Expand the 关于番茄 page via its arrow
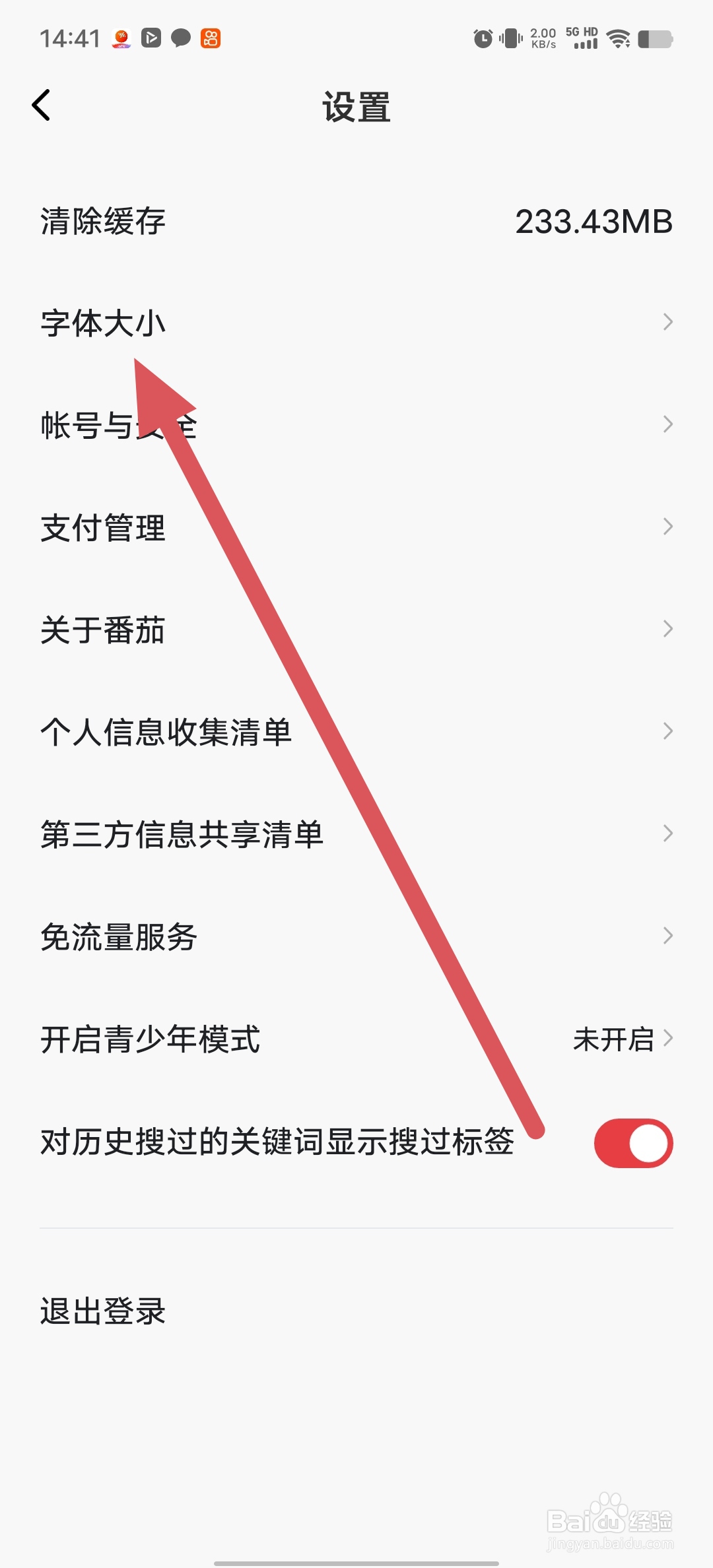This screenshot has width=713, height=1568. (669, 629)
